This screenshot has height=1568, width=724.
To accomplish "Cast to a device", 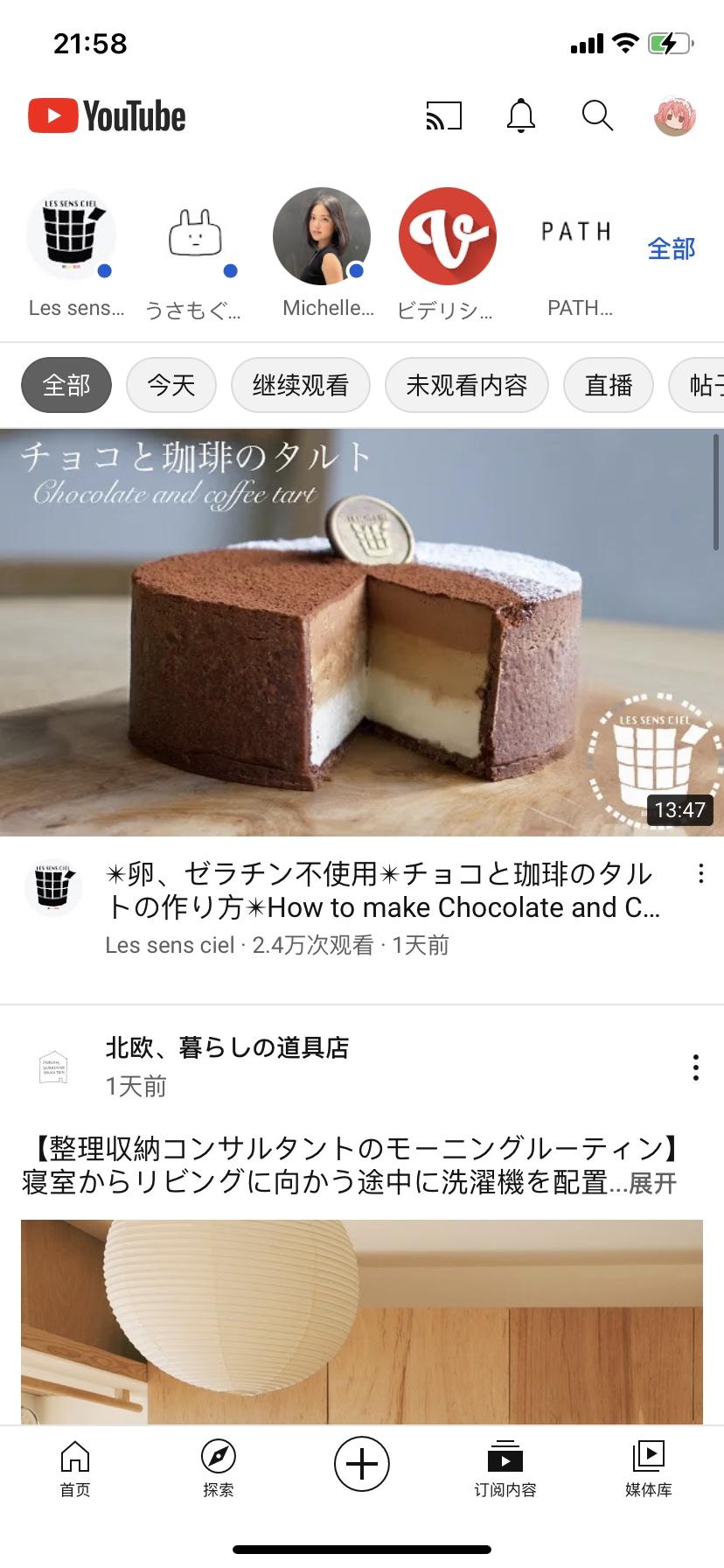I will coord(443,116).
